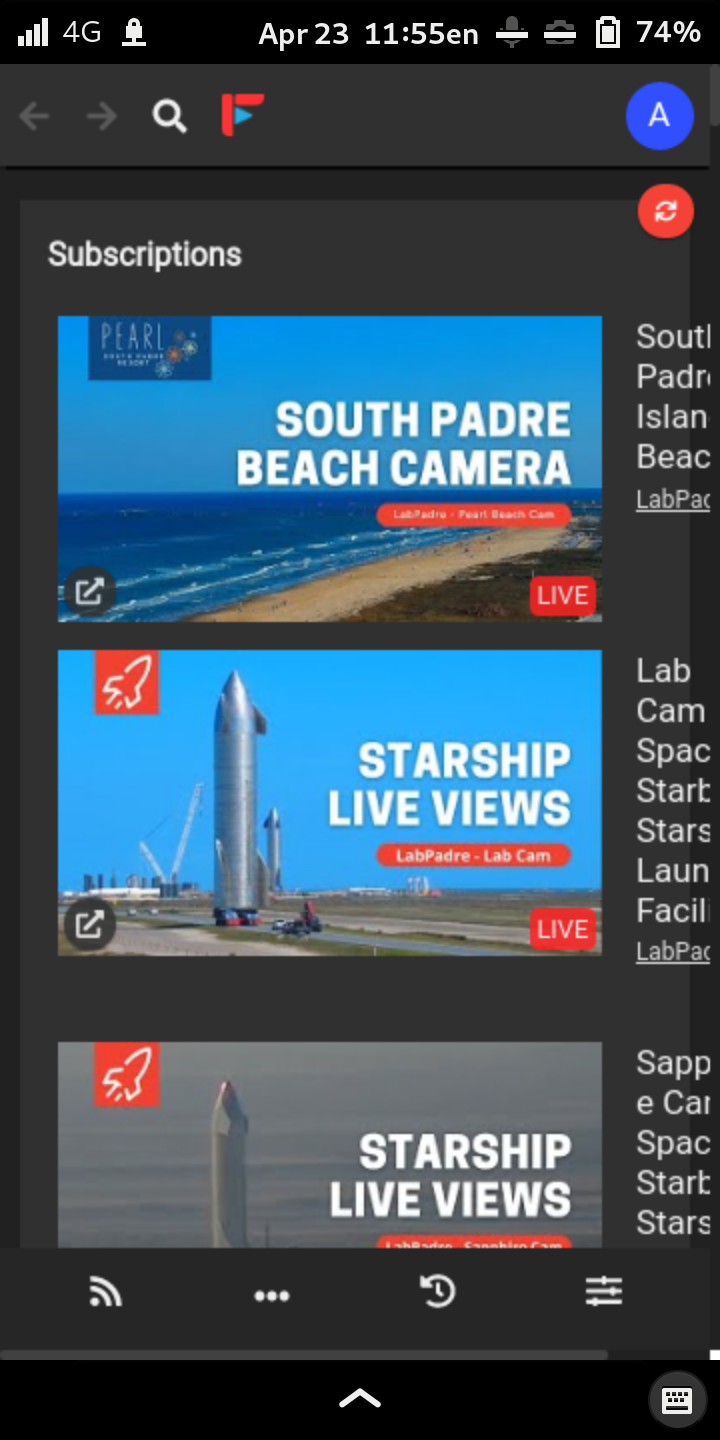Follow the LabPadre link under Beach article
720x1440 pixels.
[x=672, y=499]
